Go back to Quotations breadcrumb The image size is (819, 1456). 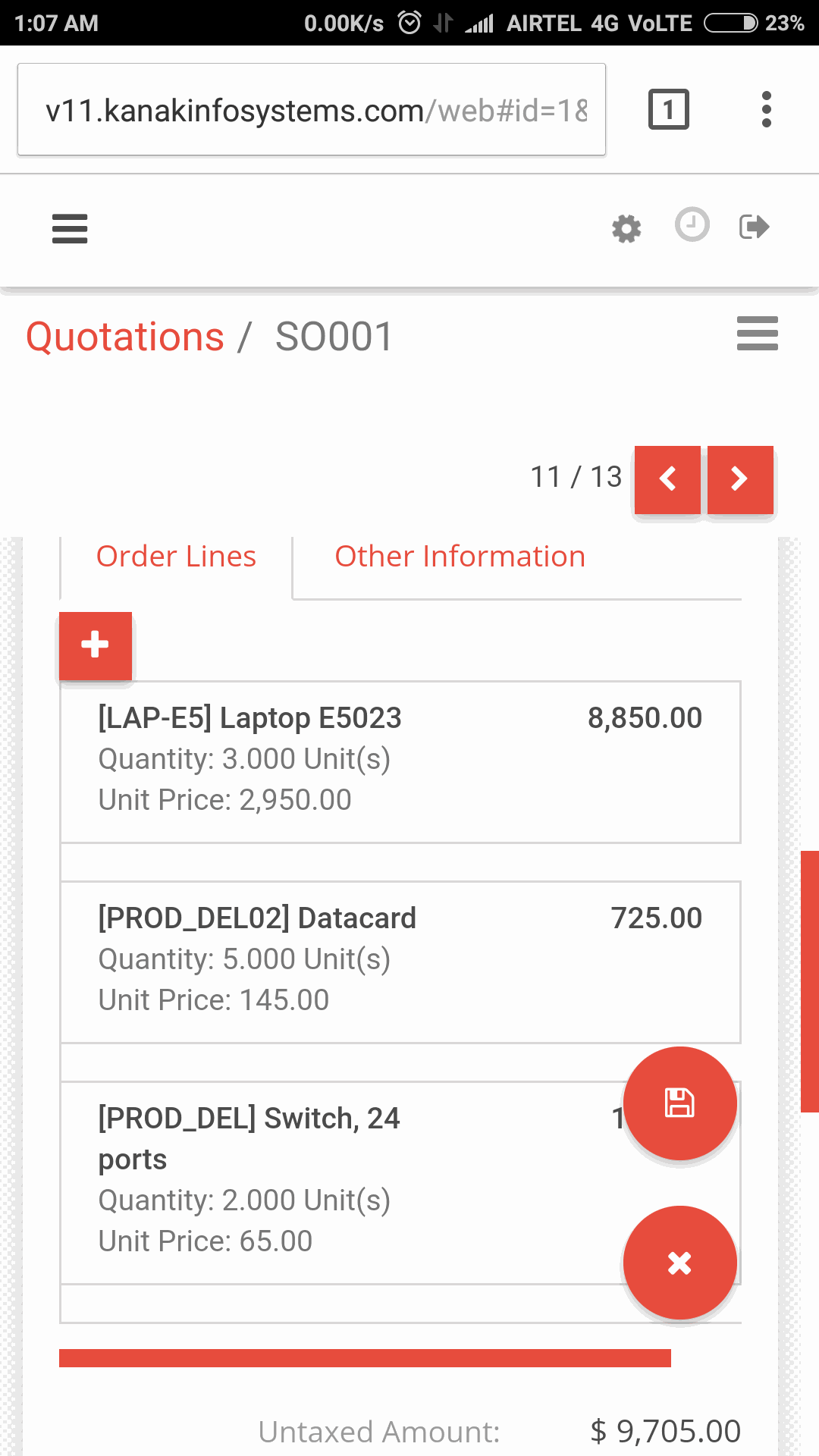click(x=125, y=337)
